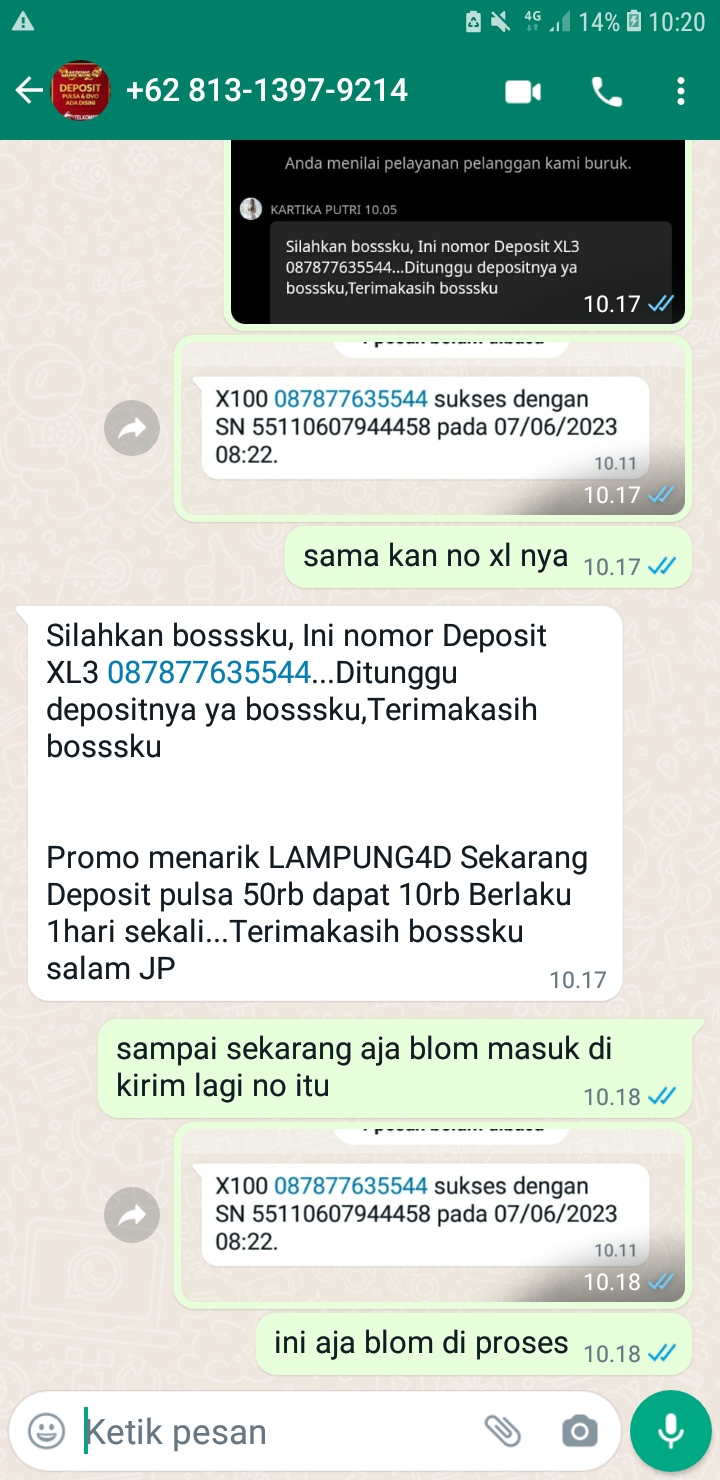Open the camera to send a photo
This screenshot has width=720, height=1480.
pos(579,1432)
